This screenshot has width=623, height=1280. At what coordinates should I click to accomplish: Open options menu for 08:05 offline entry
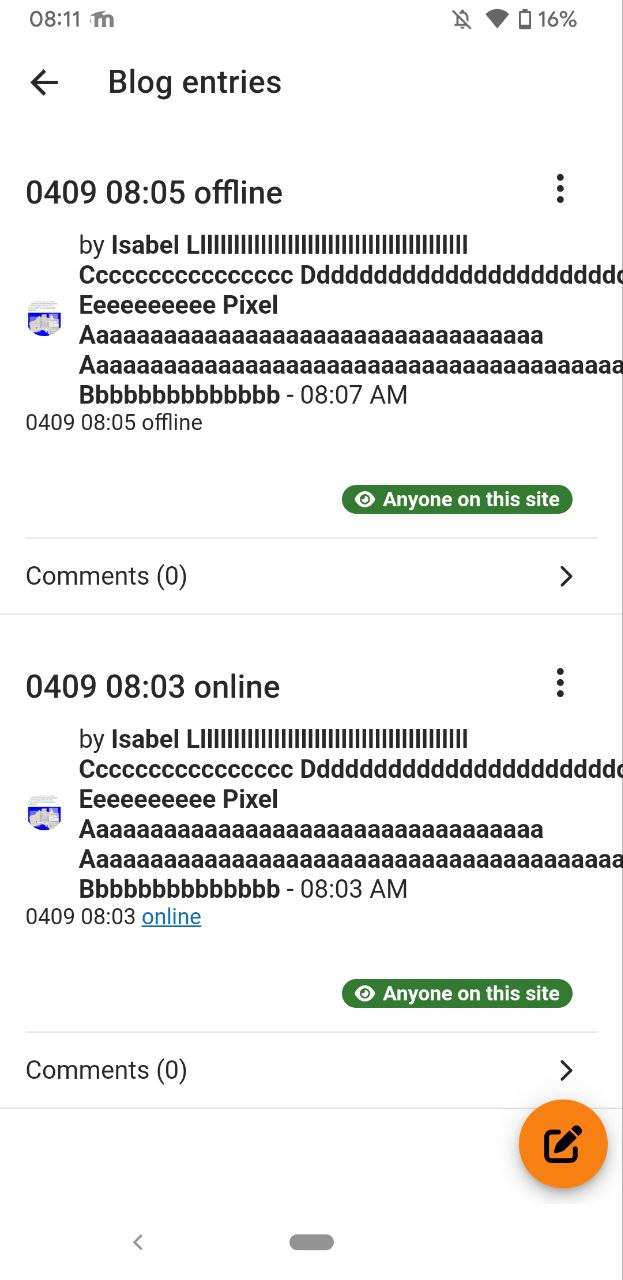pos(560,189)
